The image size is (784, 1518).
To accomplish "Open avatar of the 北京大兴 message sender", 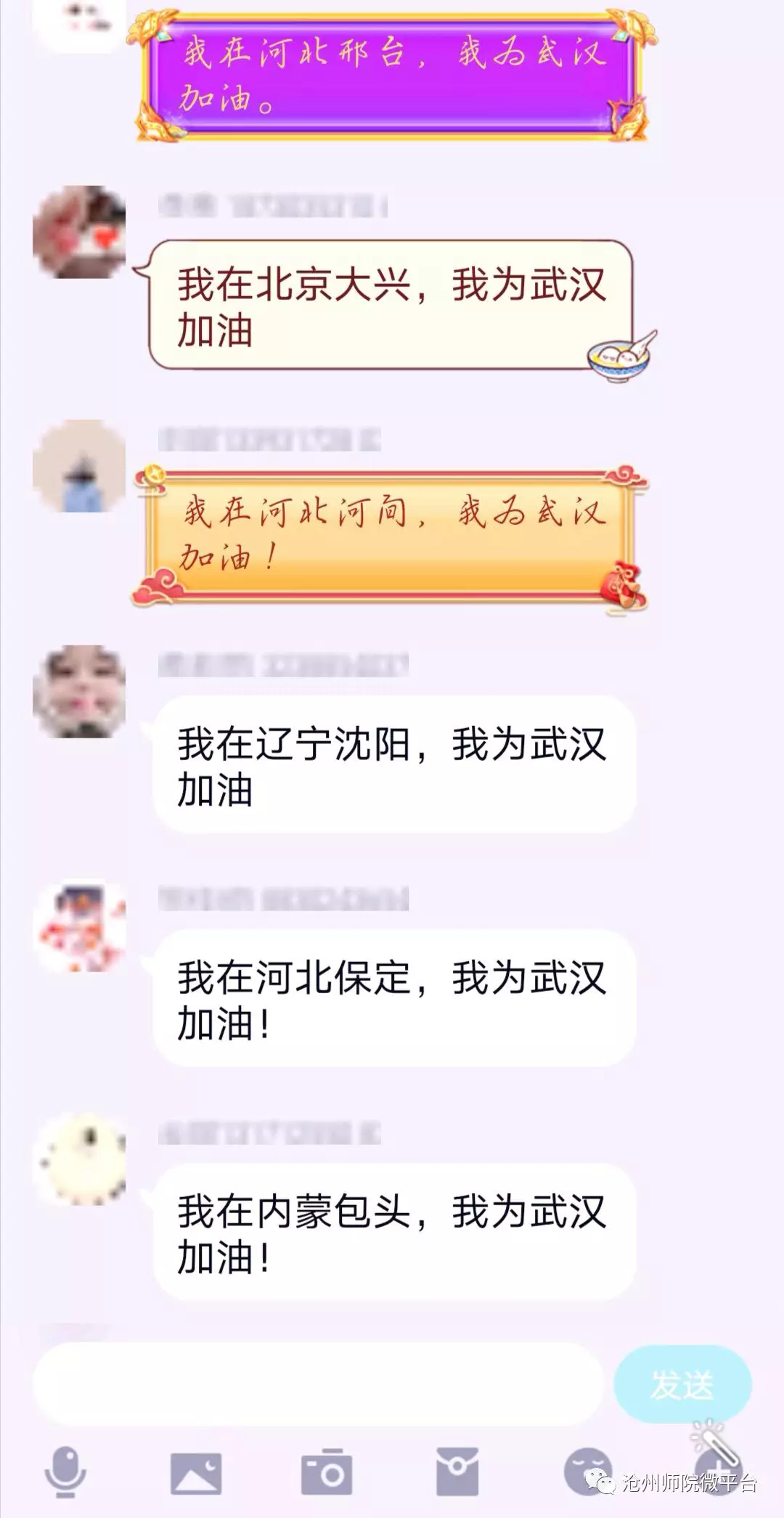I will tap(79, 232).
